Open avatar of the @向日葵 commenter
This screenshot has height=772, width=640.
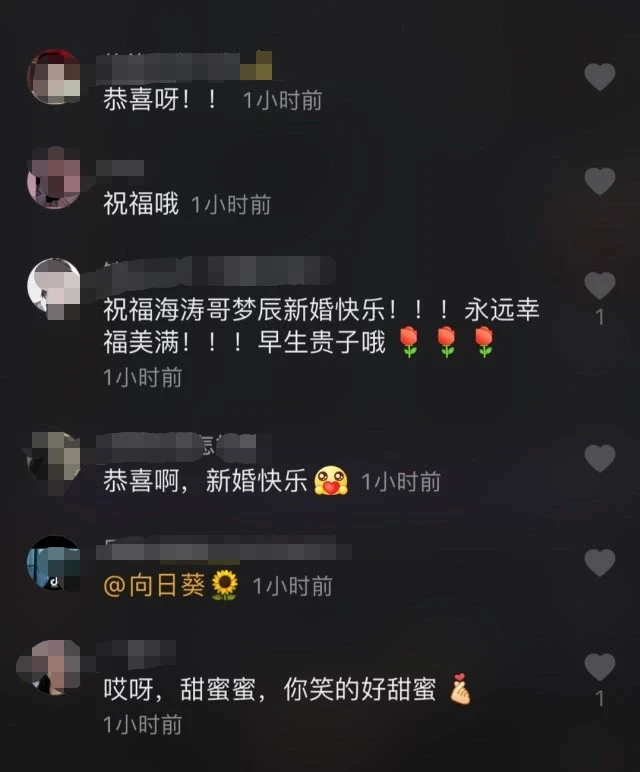click(x=54, y=563)
